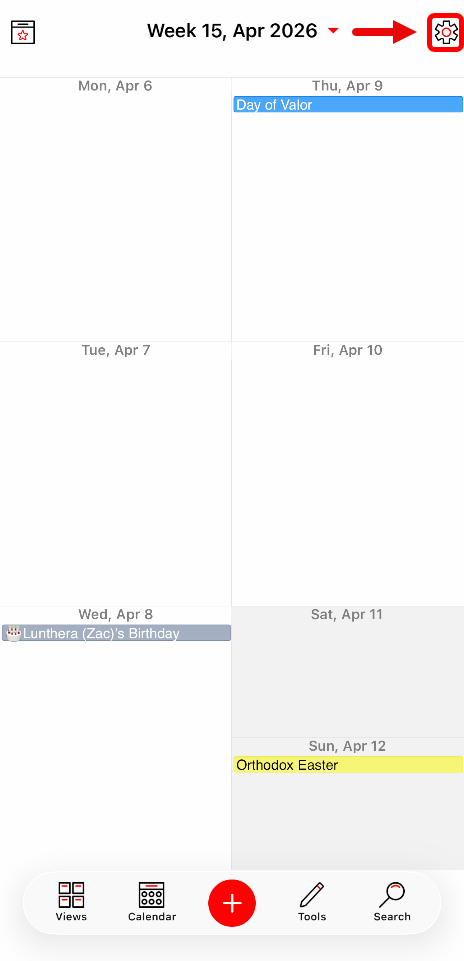Open the Tools tab
This screenshot has height=961, width=464.
pos(312,902)
